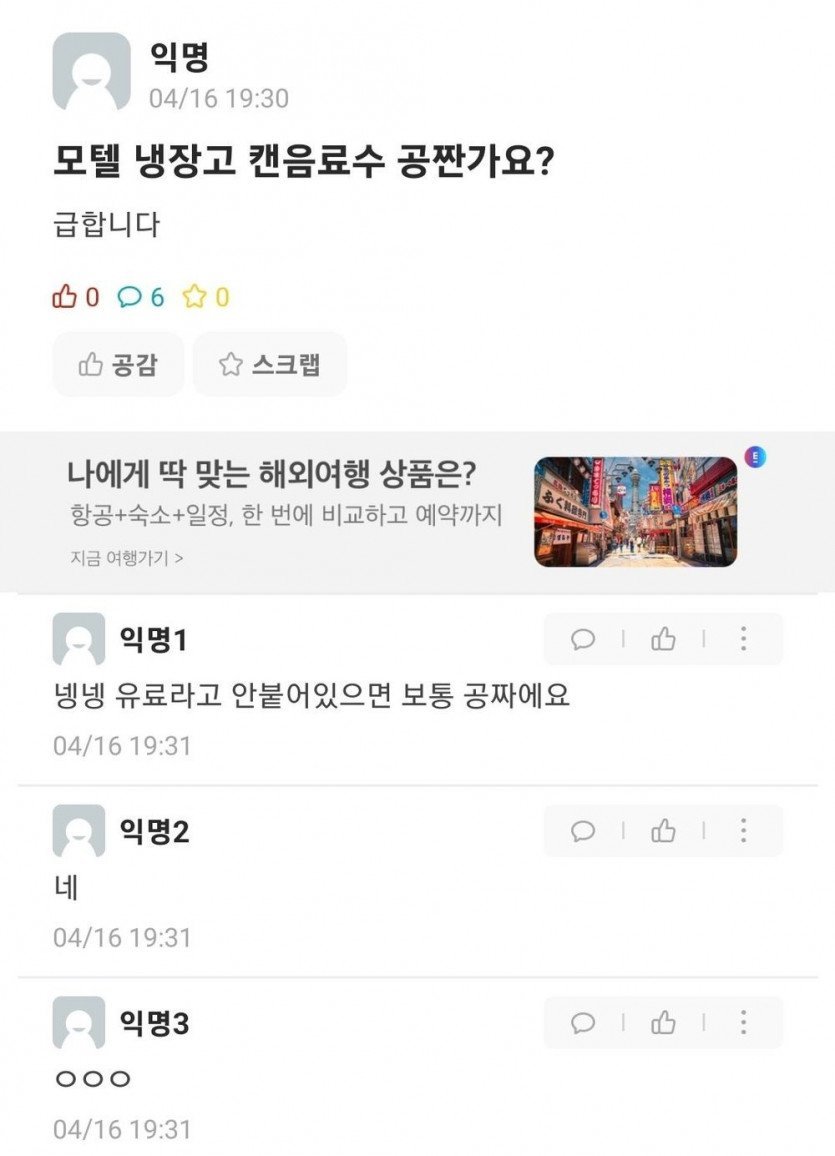Screen dimensions: 835x1156
Task: Like 익명1's comment
Action: (663, 639)
